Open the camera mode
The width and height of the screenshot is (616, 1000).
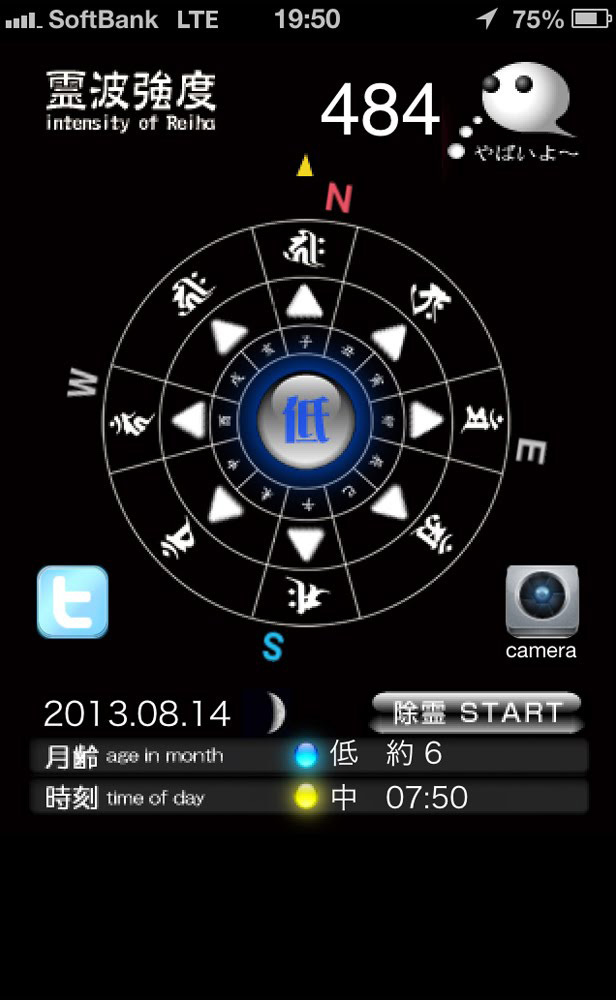[x=541, y=602]
